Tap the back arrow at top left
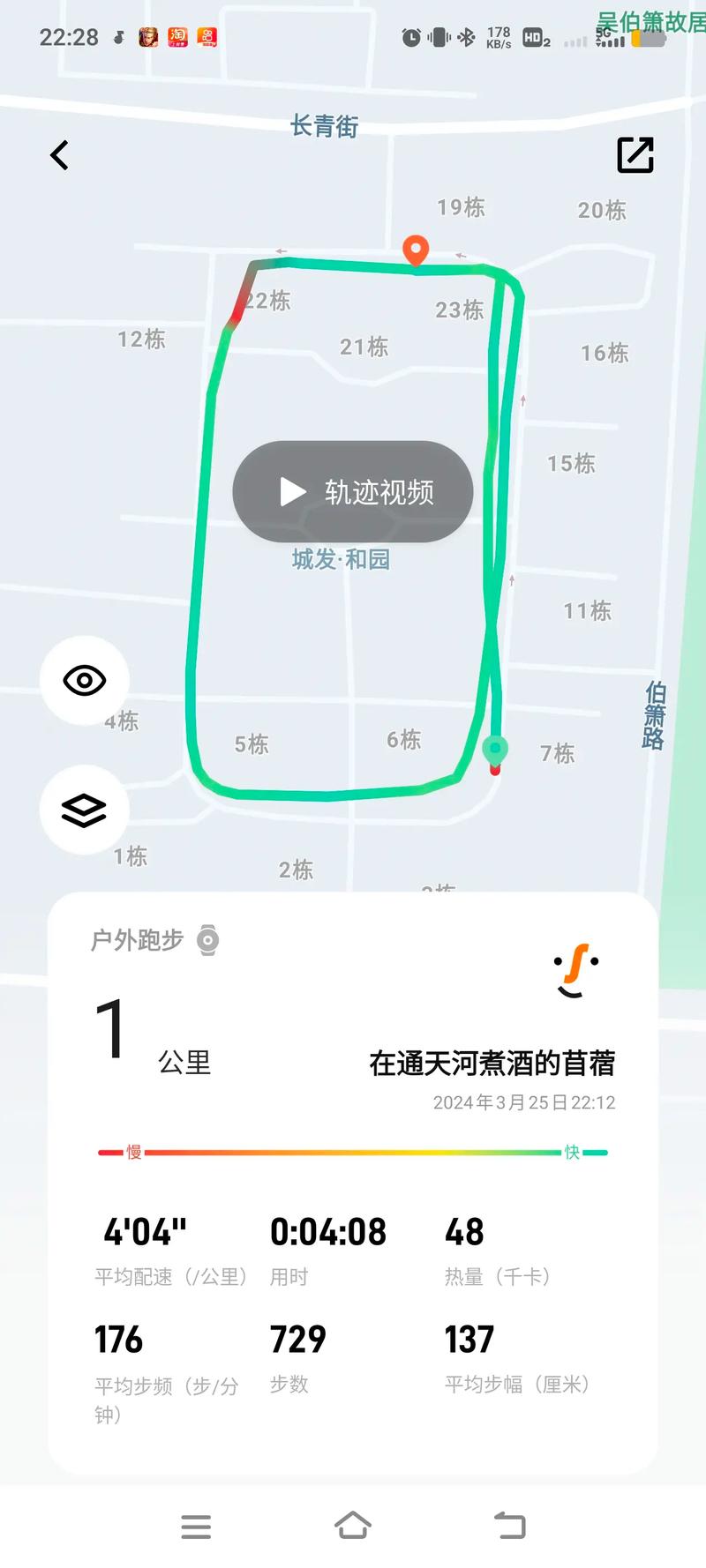This screenshot has width=706, height=1568. point(58,154)
